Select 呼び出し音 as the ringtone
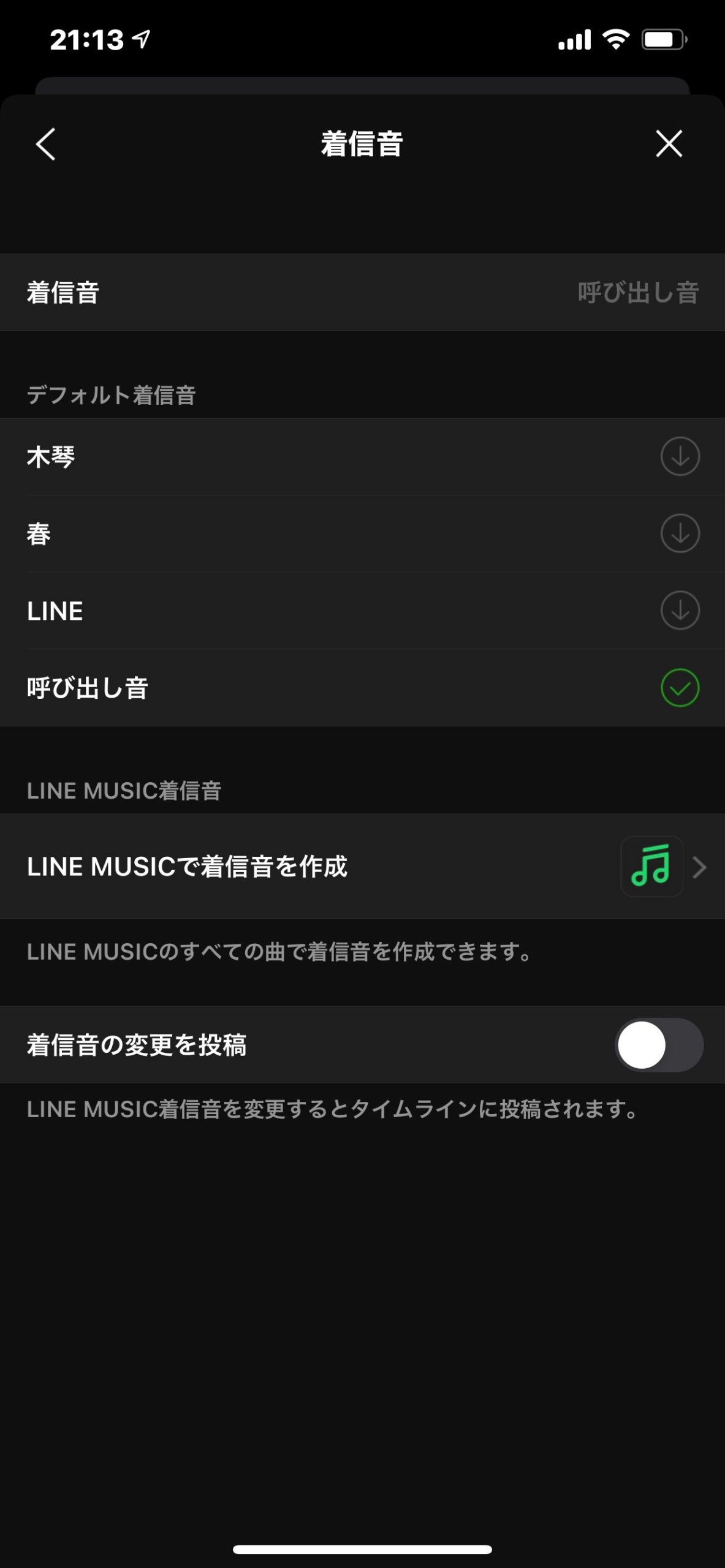 pyautogui.click(x=362, y=688)
